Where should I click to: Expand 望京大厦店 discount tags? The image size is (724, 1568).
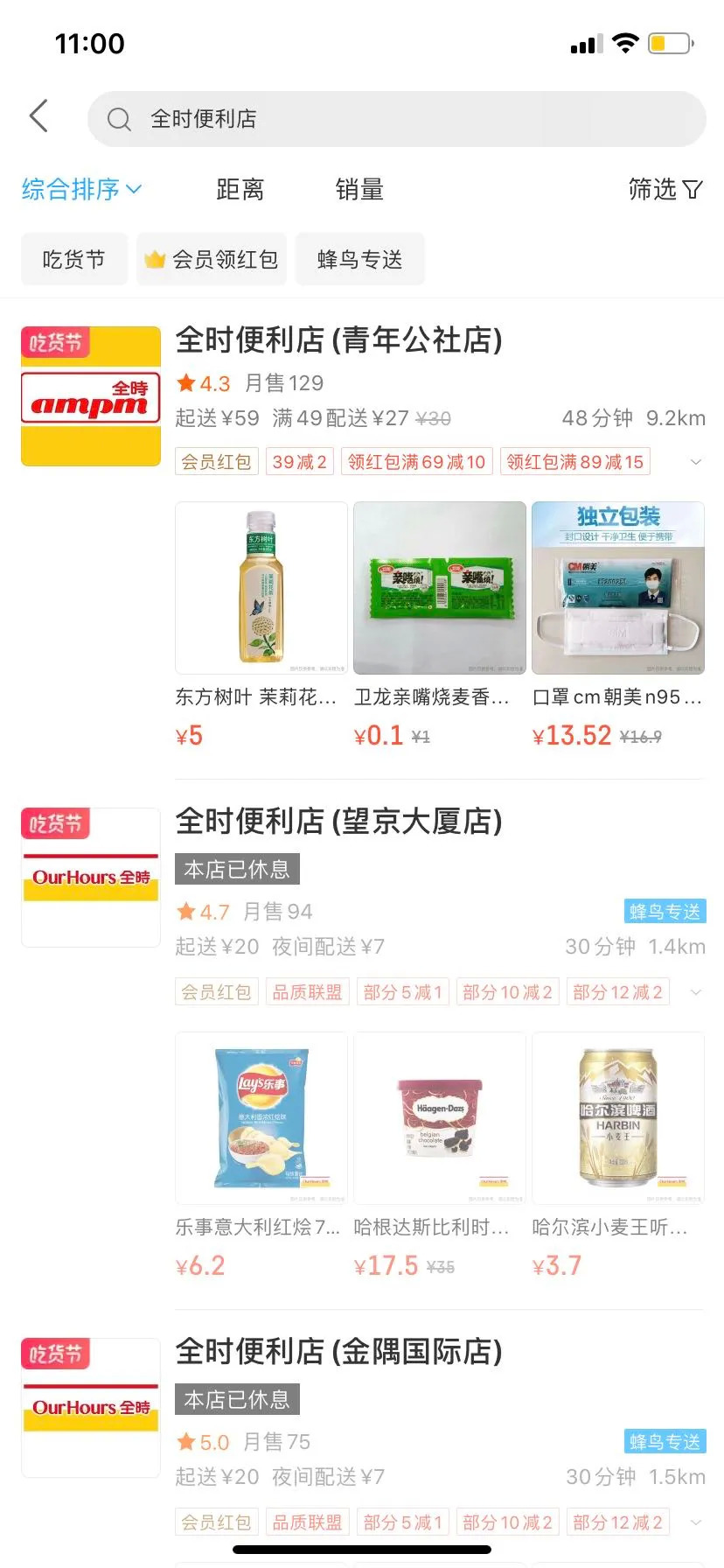point(696,992)
